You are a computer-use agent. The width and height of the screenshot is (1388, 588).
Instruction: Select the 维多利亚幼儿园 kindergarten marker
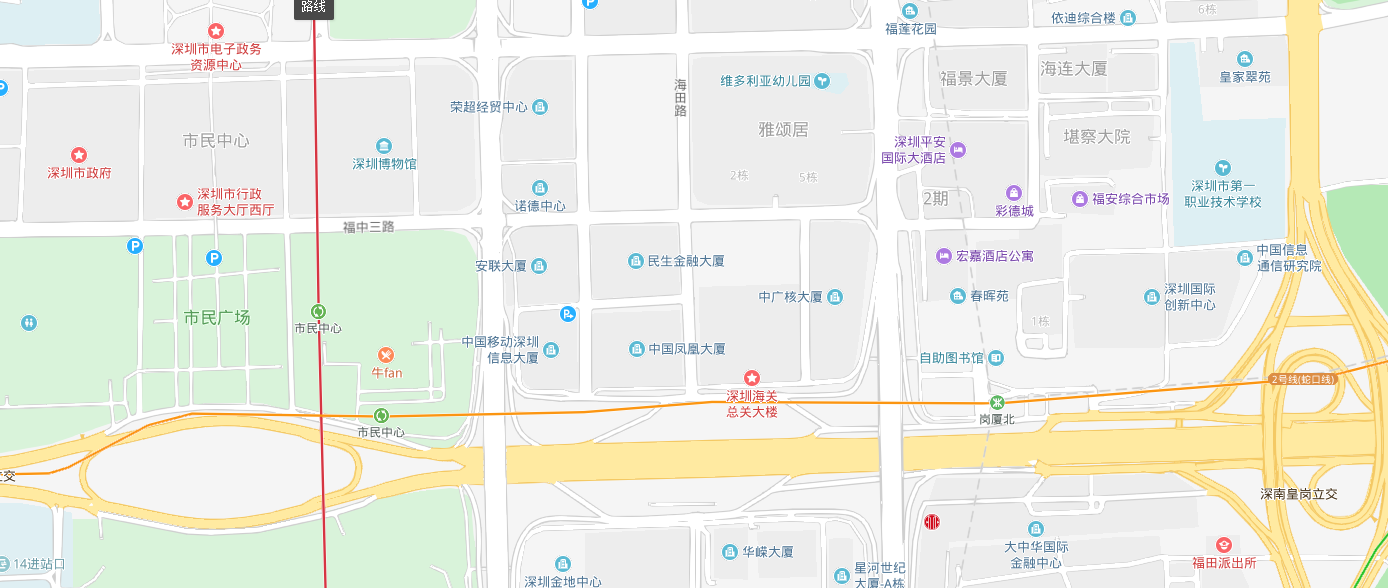tap(822, 81)
